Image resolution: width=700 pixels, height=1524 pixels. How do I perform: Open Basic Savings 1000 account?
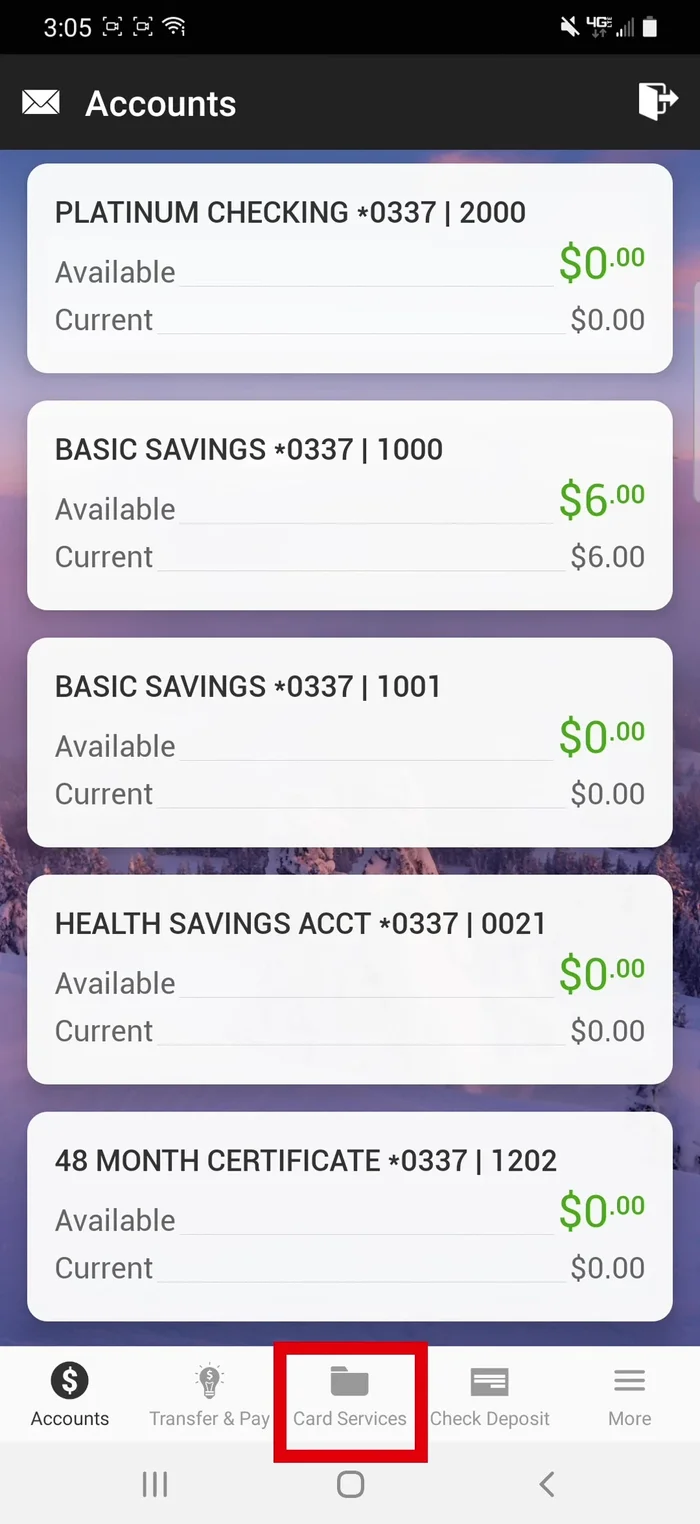(x=349, y=505)
